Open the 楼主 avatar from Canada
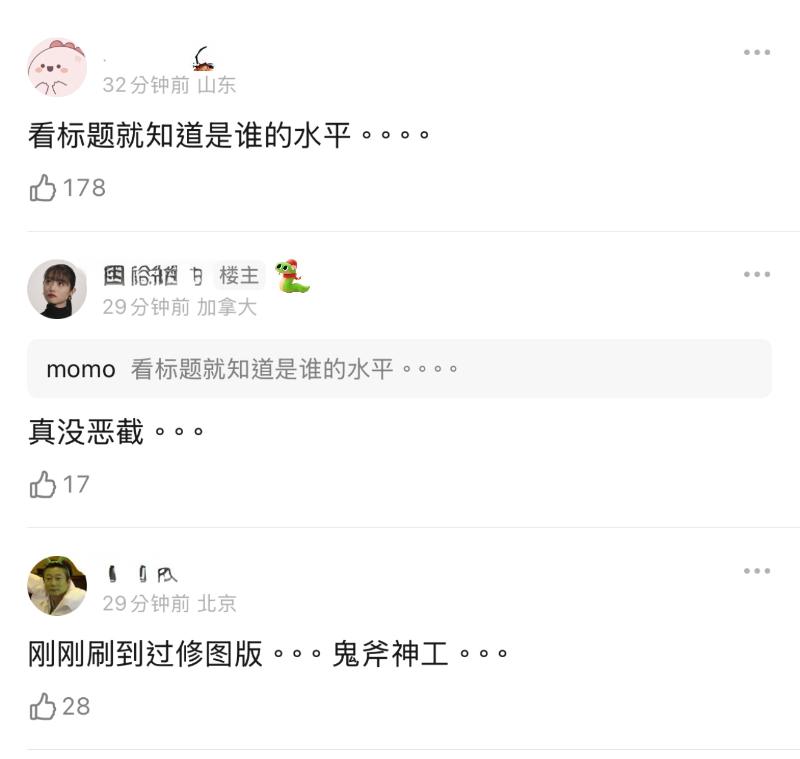Image resolution: width=800 pixels, height=759 pixels. [57, 289]
